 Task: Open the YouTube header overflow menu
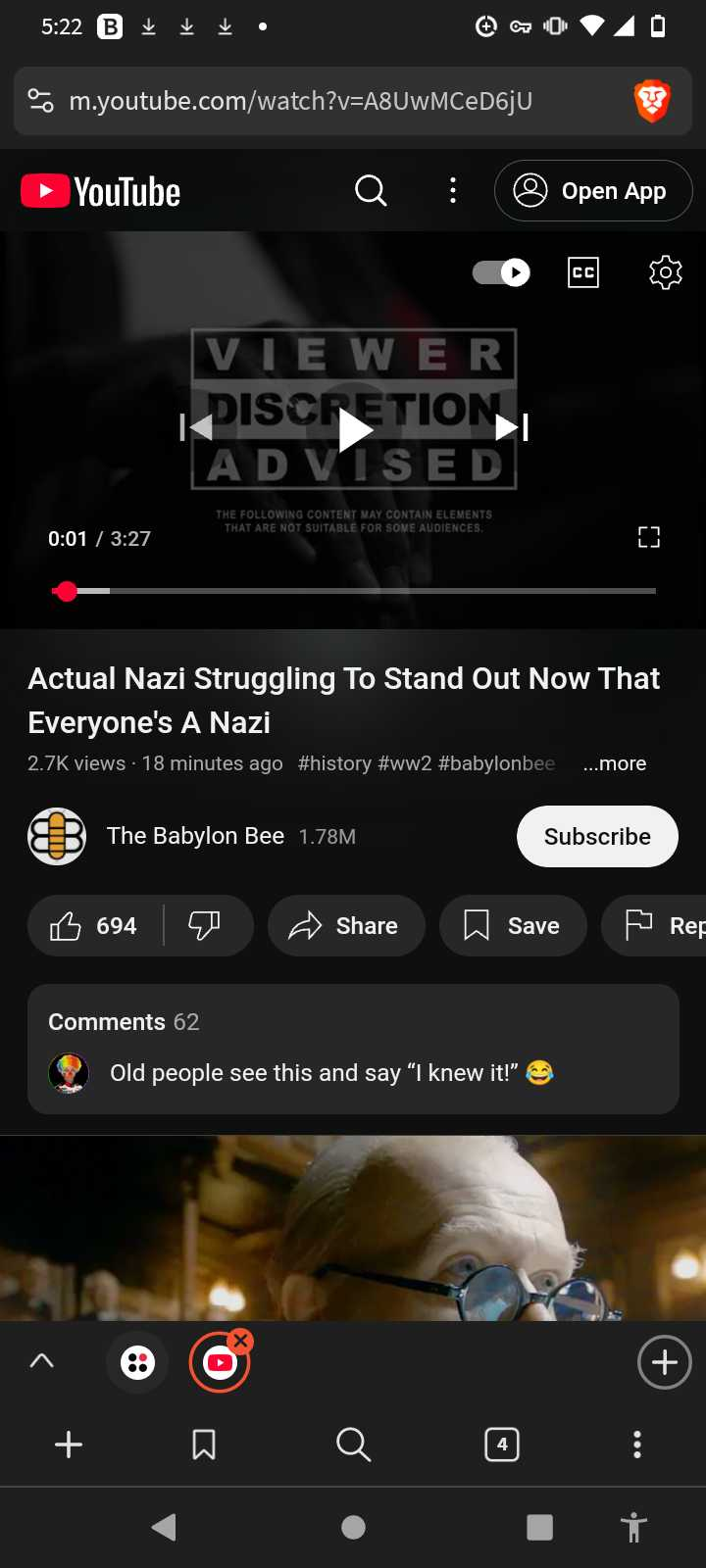452,190
